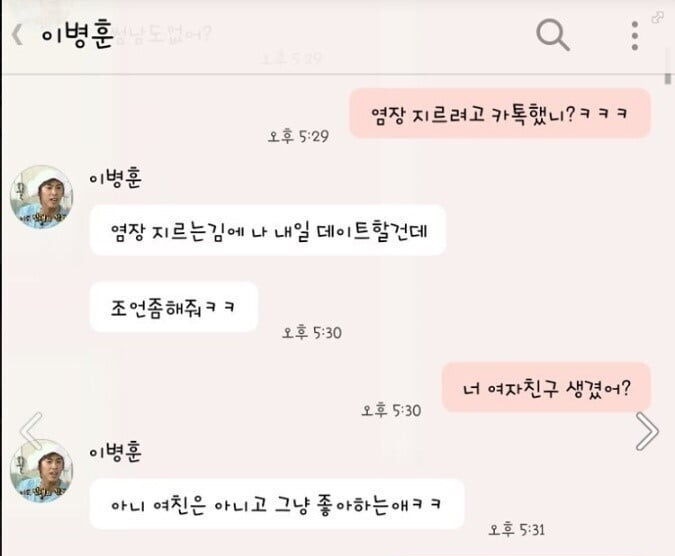Screen dimensions: 675x556
Task: Go to the previous image arrow
Action: 30,431
